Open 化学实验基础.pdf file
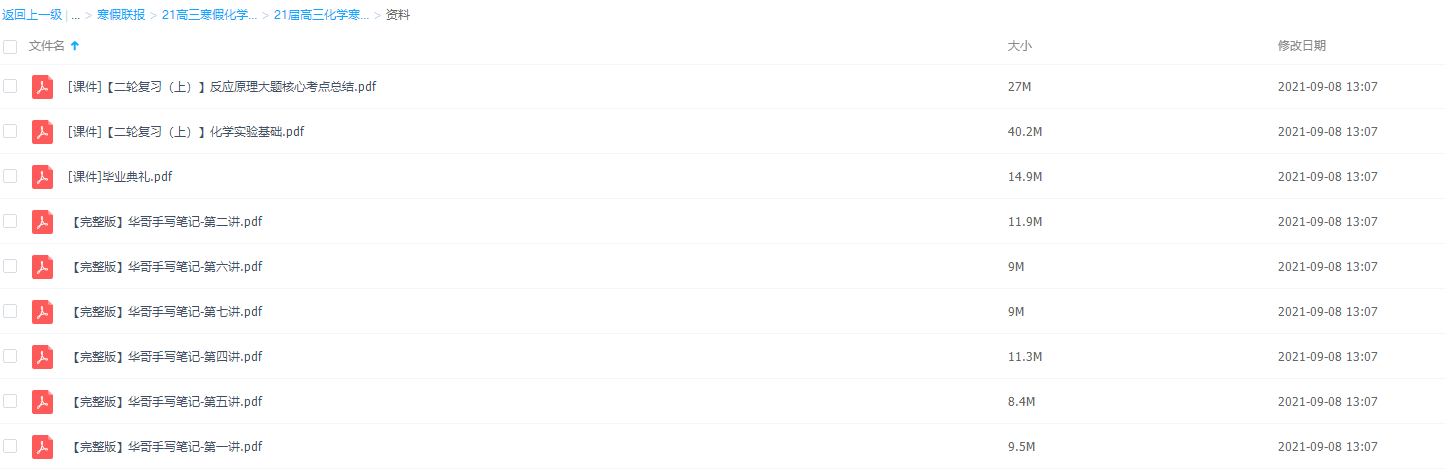Viewport: 1446px width, 473px height. 186,132
